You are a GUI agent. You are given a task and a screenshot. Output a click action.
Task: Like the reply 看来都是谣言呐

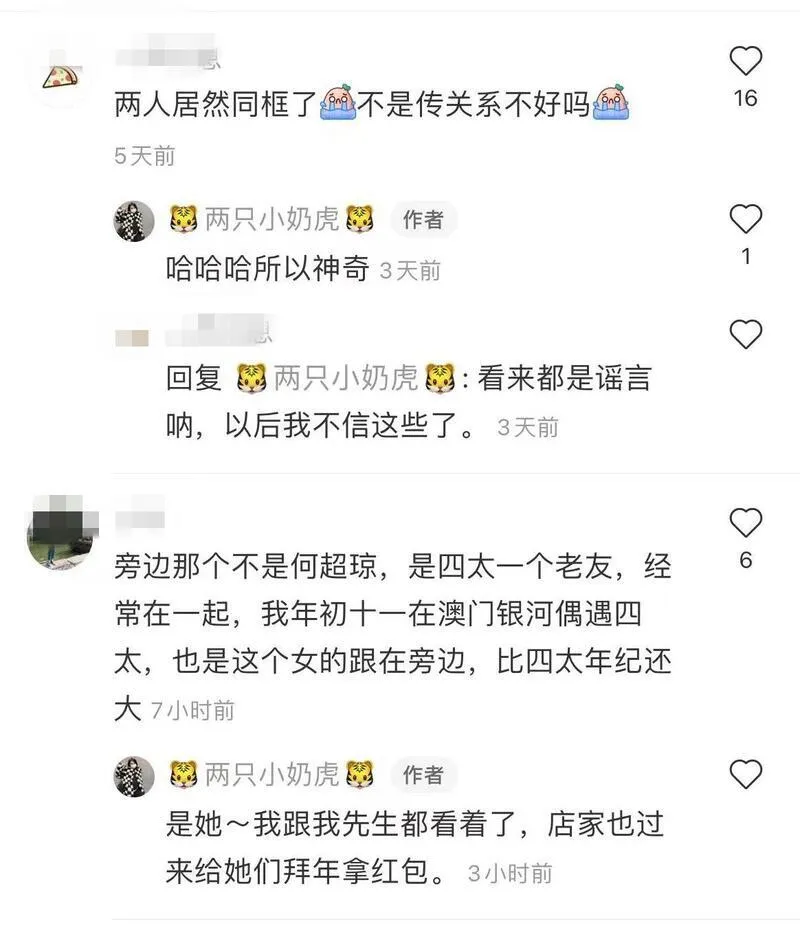coord(745,335)
